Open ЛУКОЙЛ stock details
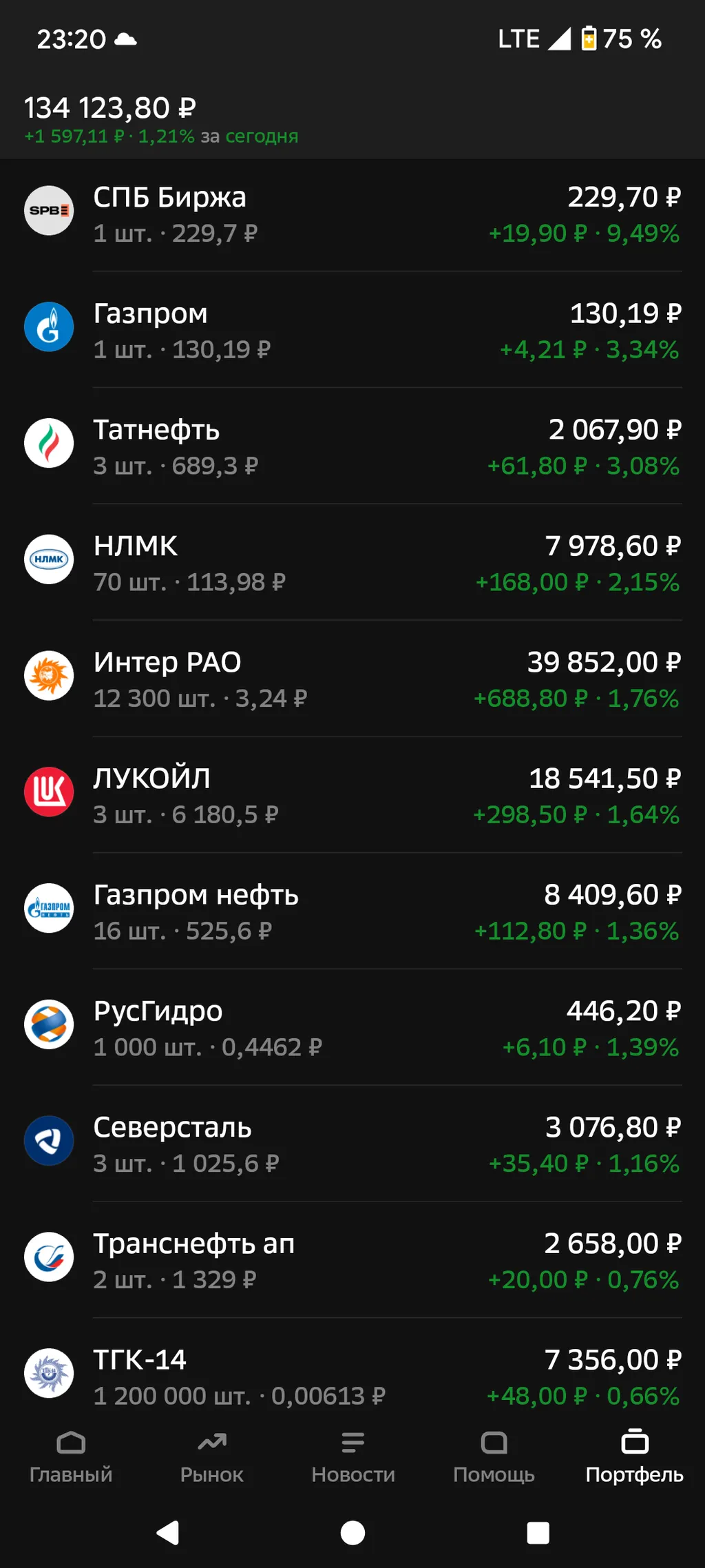Viewport: 705px width, 1568px height. pos(352,796)
